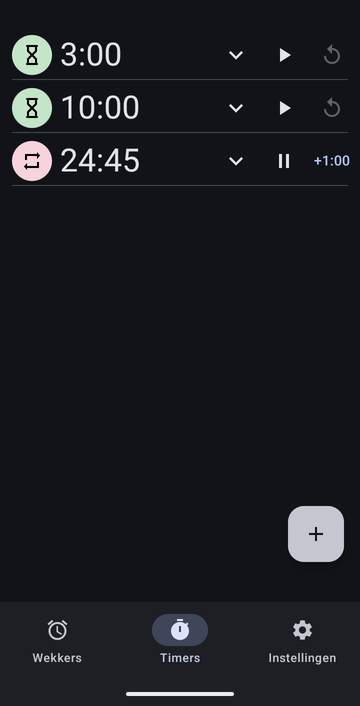360x706 pixels.
Task: Start the 3:00 timer
Action: pyautogui.click(x=284, y=55)
